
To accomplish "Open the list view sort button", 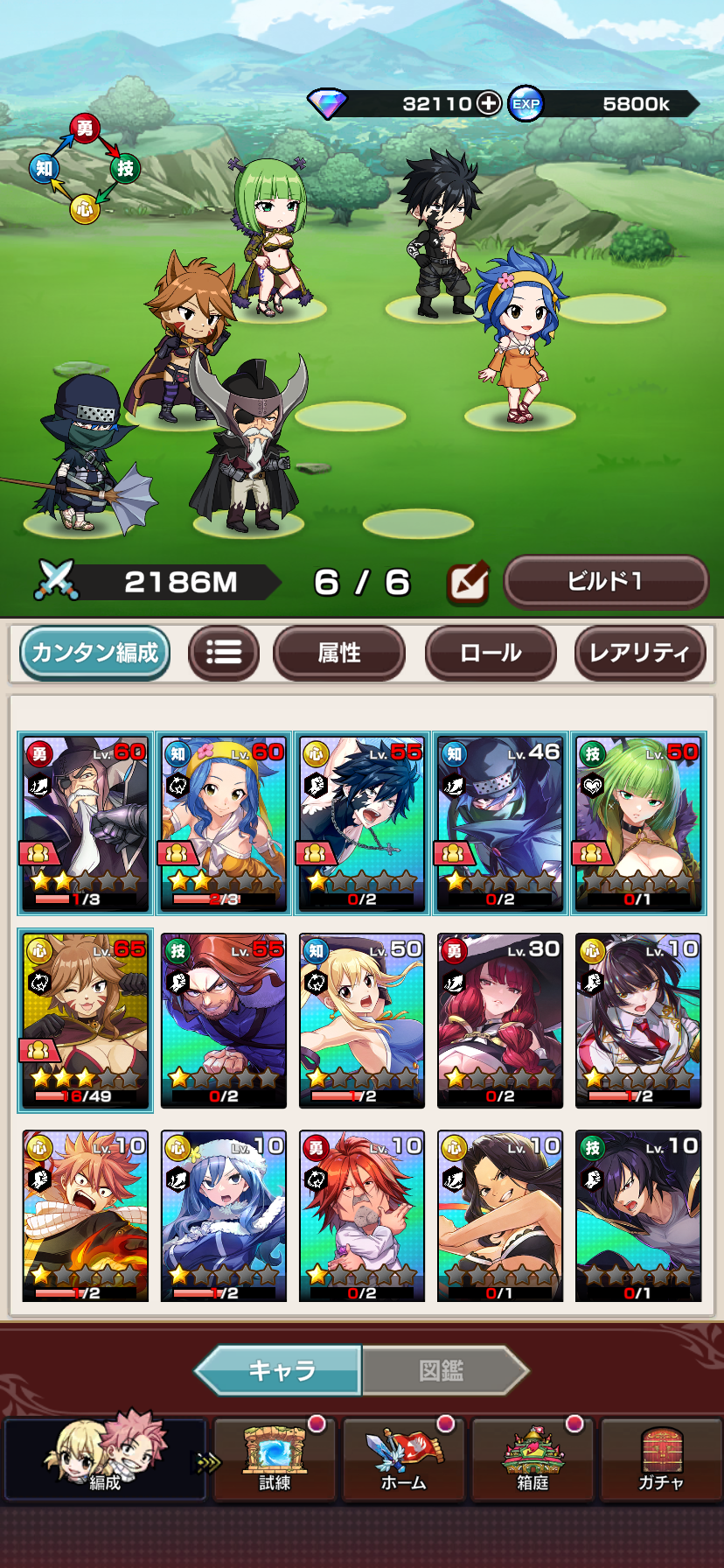I will click(224, 653).
